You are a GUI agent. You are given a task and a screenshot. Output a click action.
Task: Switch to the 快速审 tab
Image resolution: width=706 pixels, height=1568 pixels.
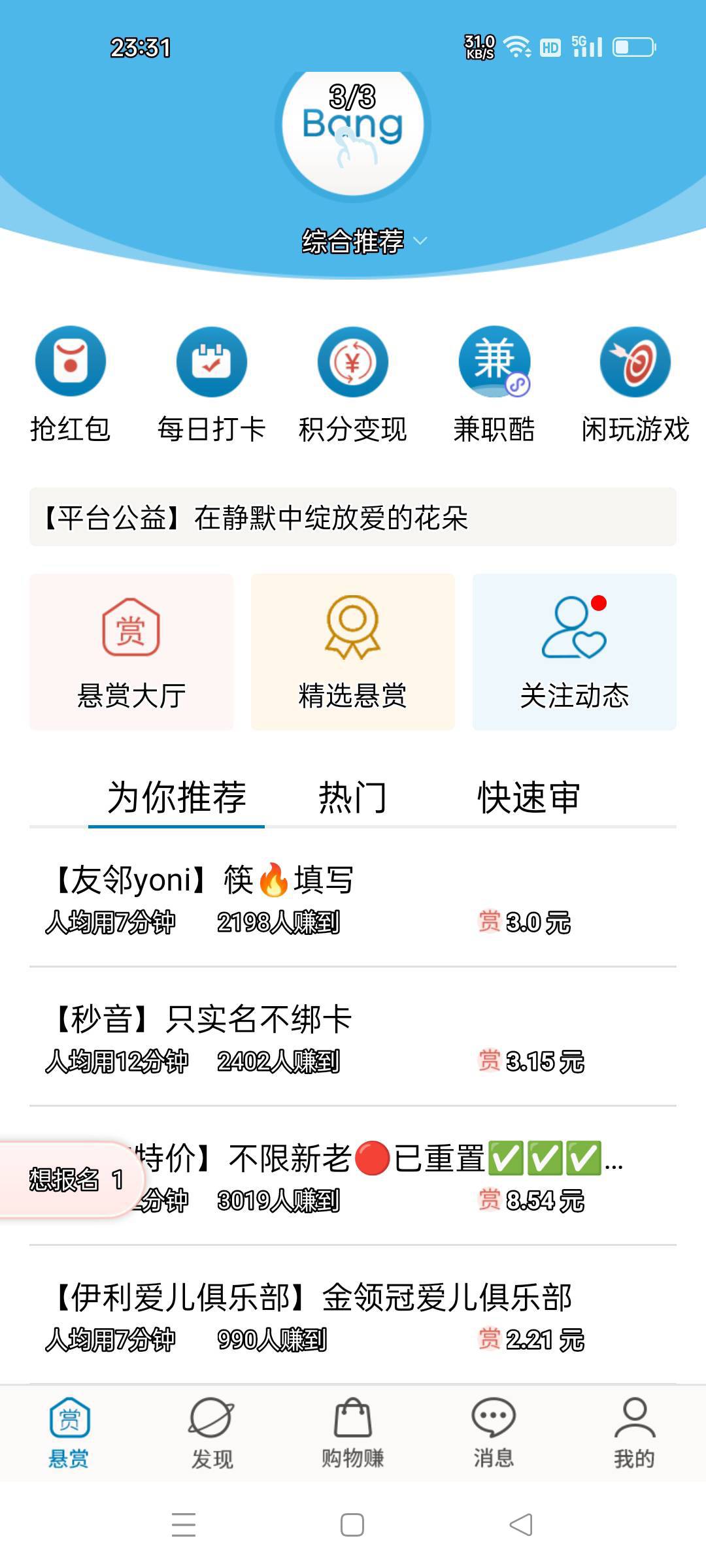tap(529, 797)
